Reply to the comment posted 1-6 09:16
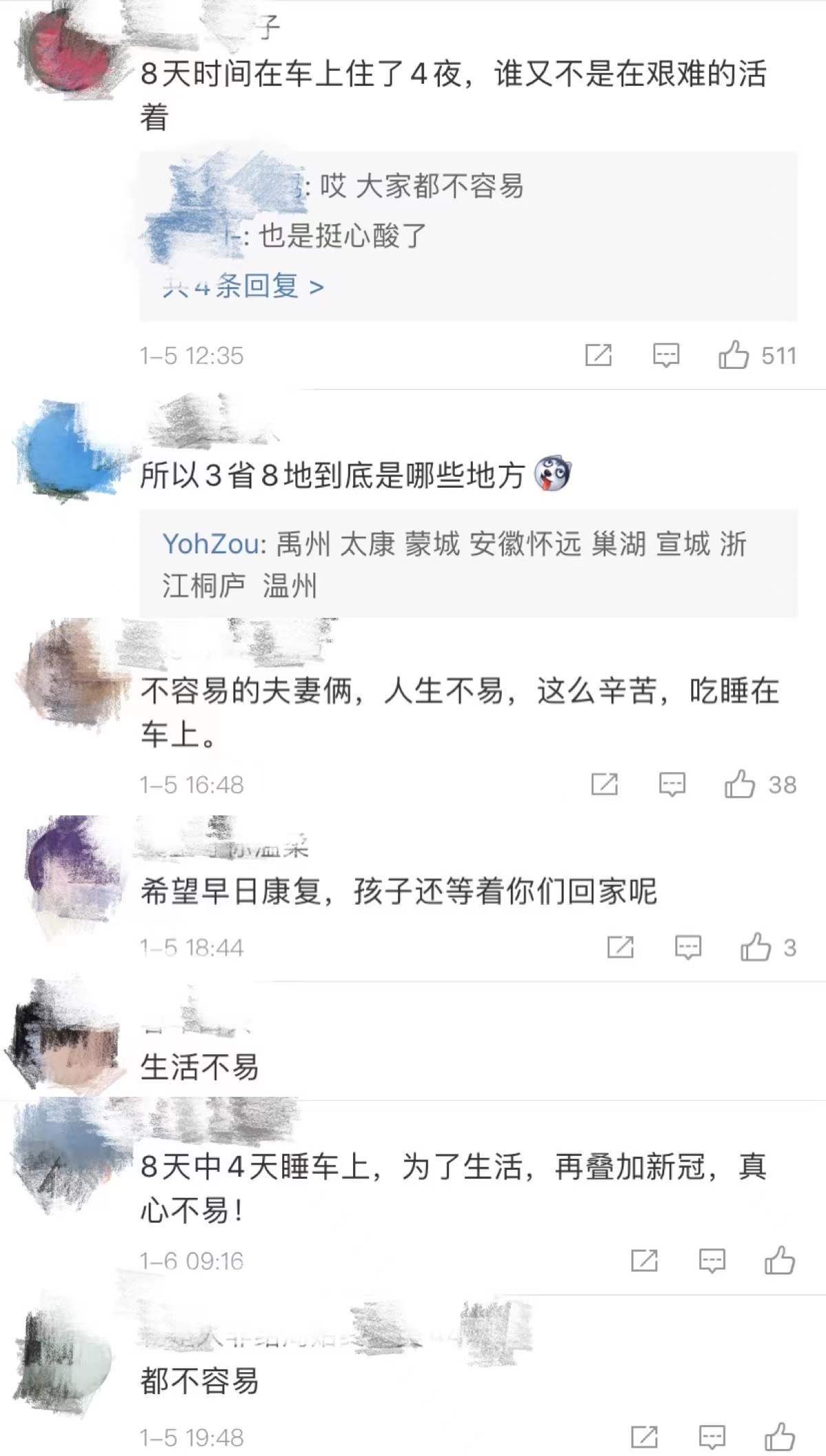The image size is (826, 1456). pyautogui.click(x=712, y=1261)
